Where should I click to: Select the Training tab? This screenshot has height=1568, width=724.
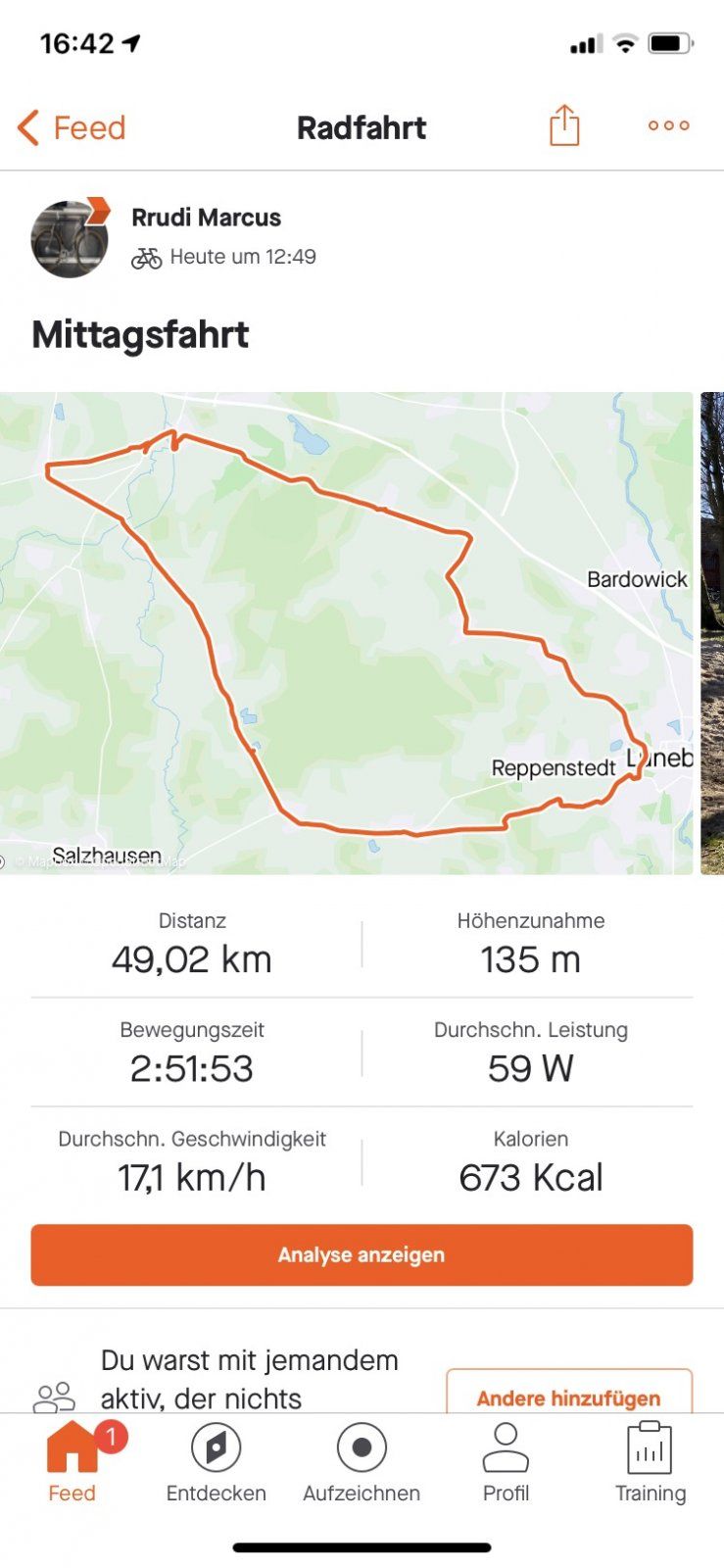tap(651, 1462)
